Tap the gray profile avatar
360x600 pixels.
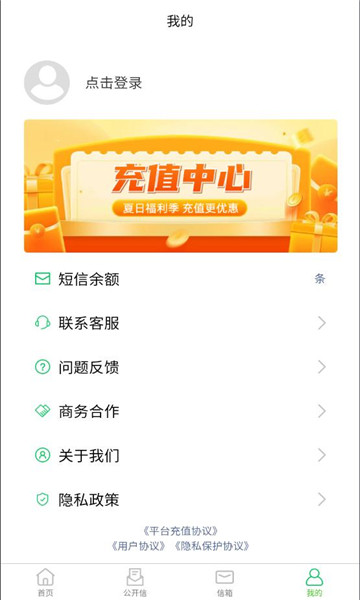point(47,83)
